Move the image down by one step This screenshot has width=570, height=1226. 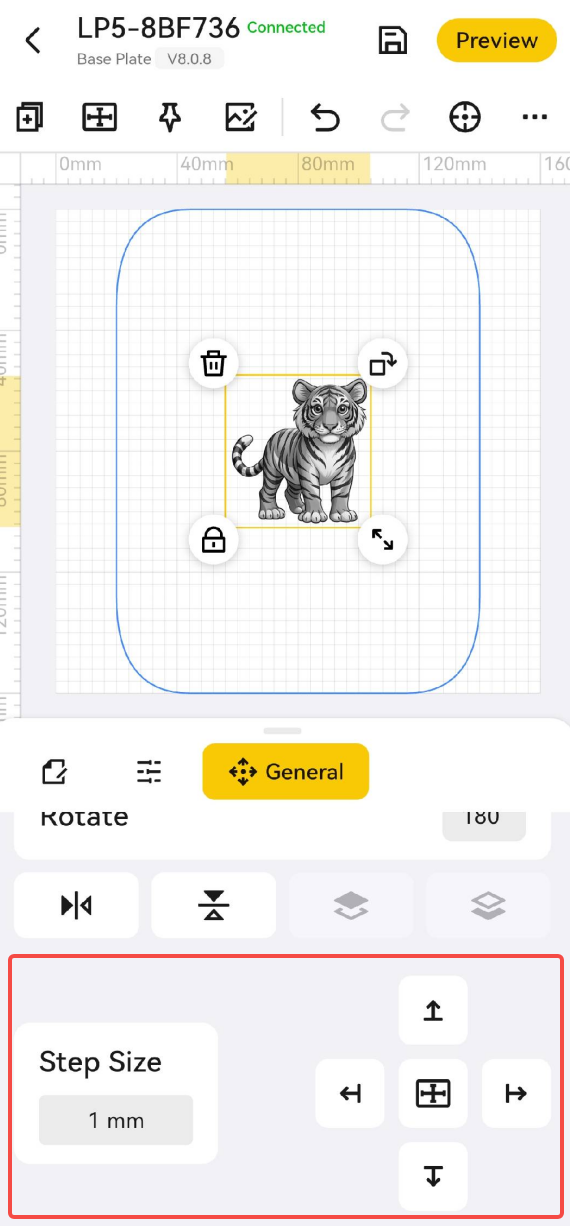point(433,1176)
